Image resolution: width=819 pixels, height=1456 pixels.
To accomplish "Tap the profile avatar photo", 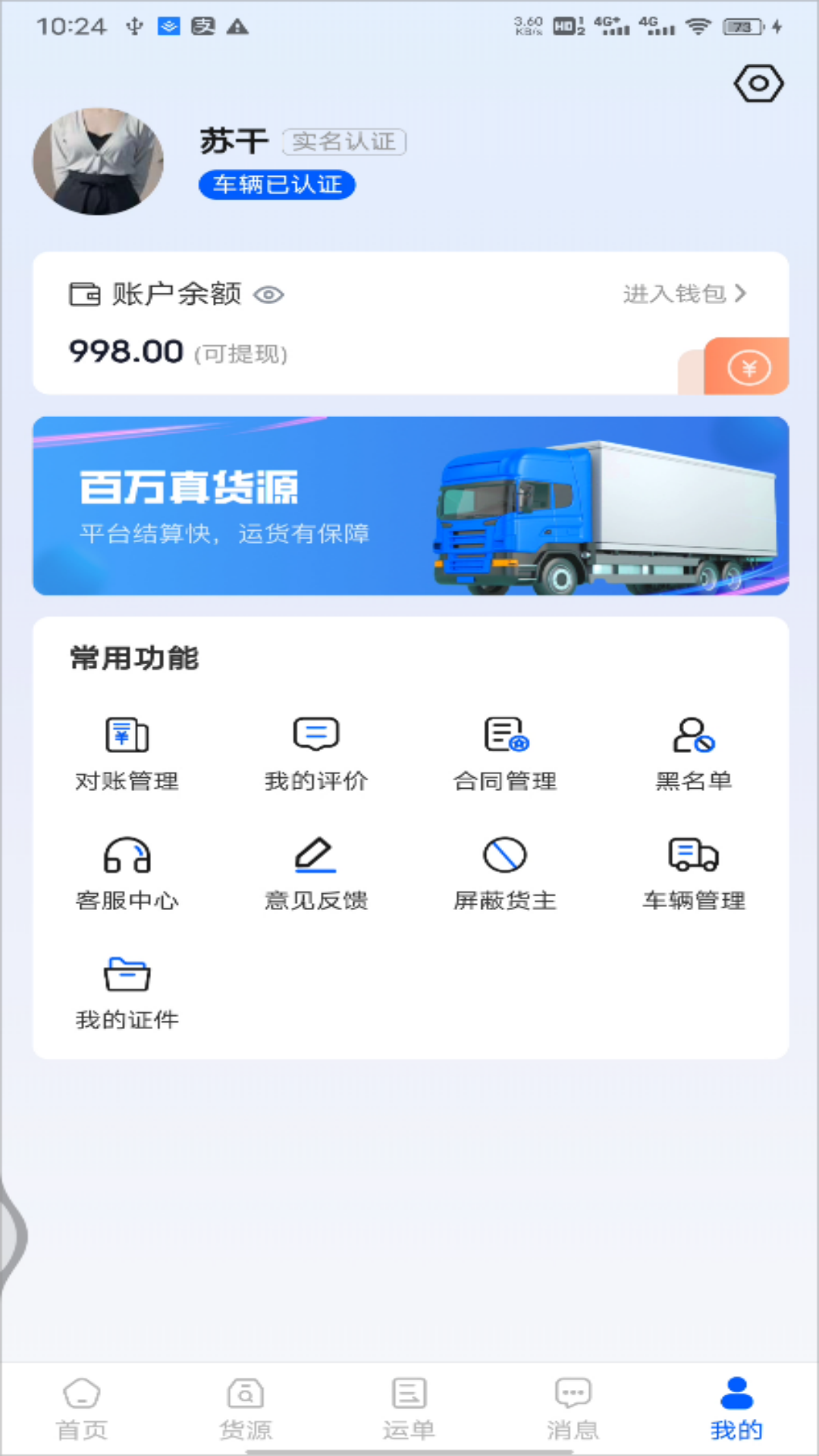I will [x=99, y=162].
